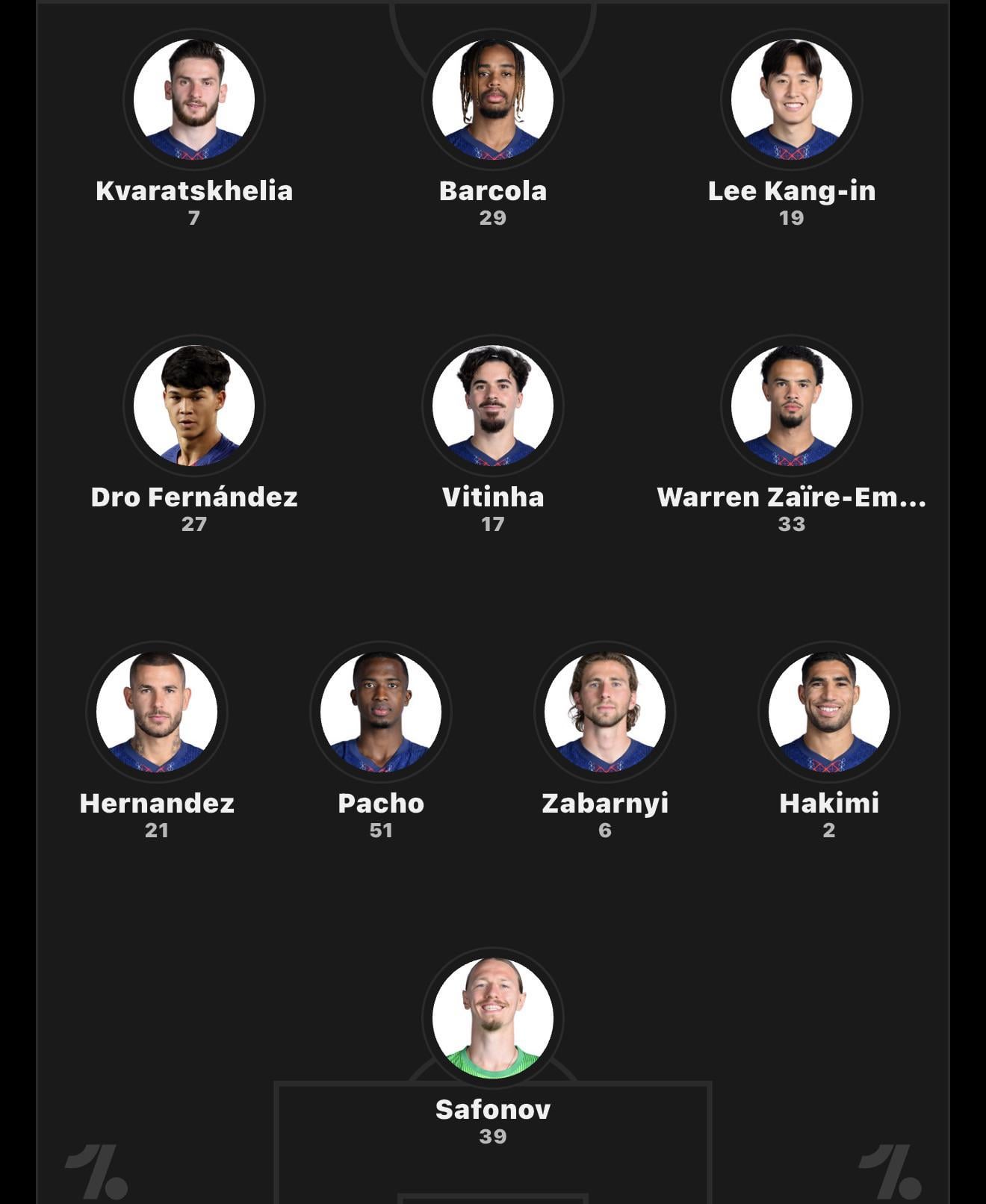View Warren Zaïre-Emery's profile
Image resolution: width=986 pixels, height=1204 pixels.
coord(792,406)
